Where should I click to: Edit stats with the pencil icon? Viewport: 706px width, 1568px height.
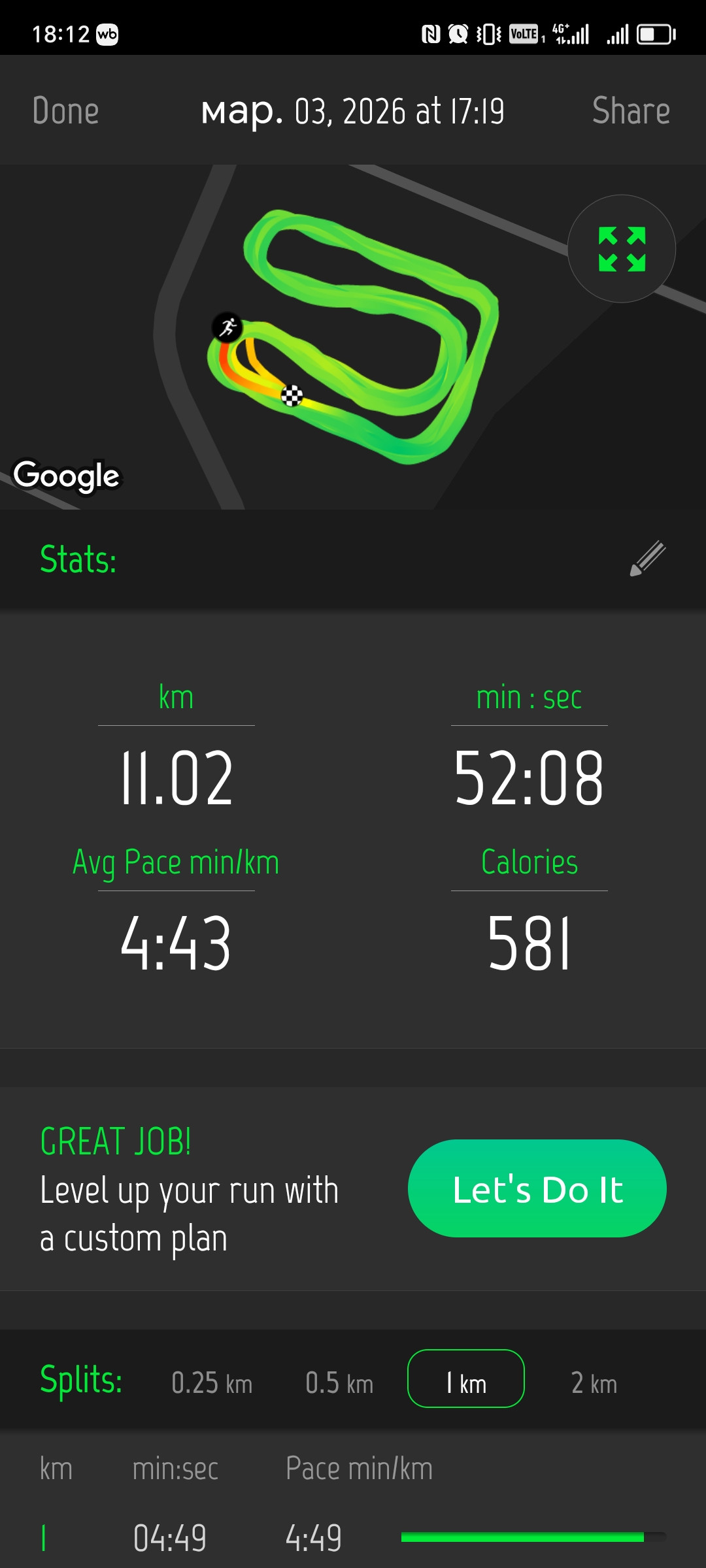pyautogui.click(x=647, y=559)
